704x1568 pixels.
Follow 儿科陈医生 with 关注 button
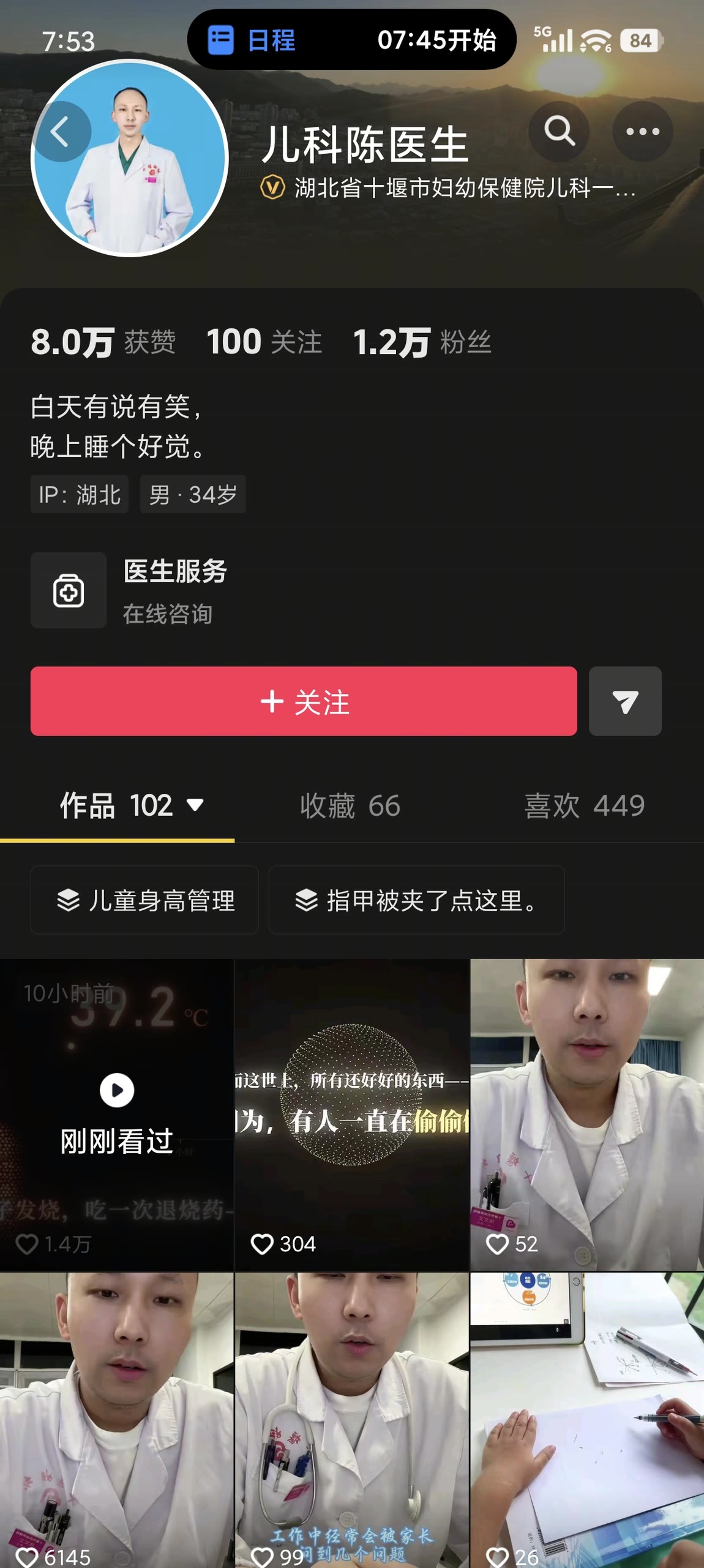[304, 701]
